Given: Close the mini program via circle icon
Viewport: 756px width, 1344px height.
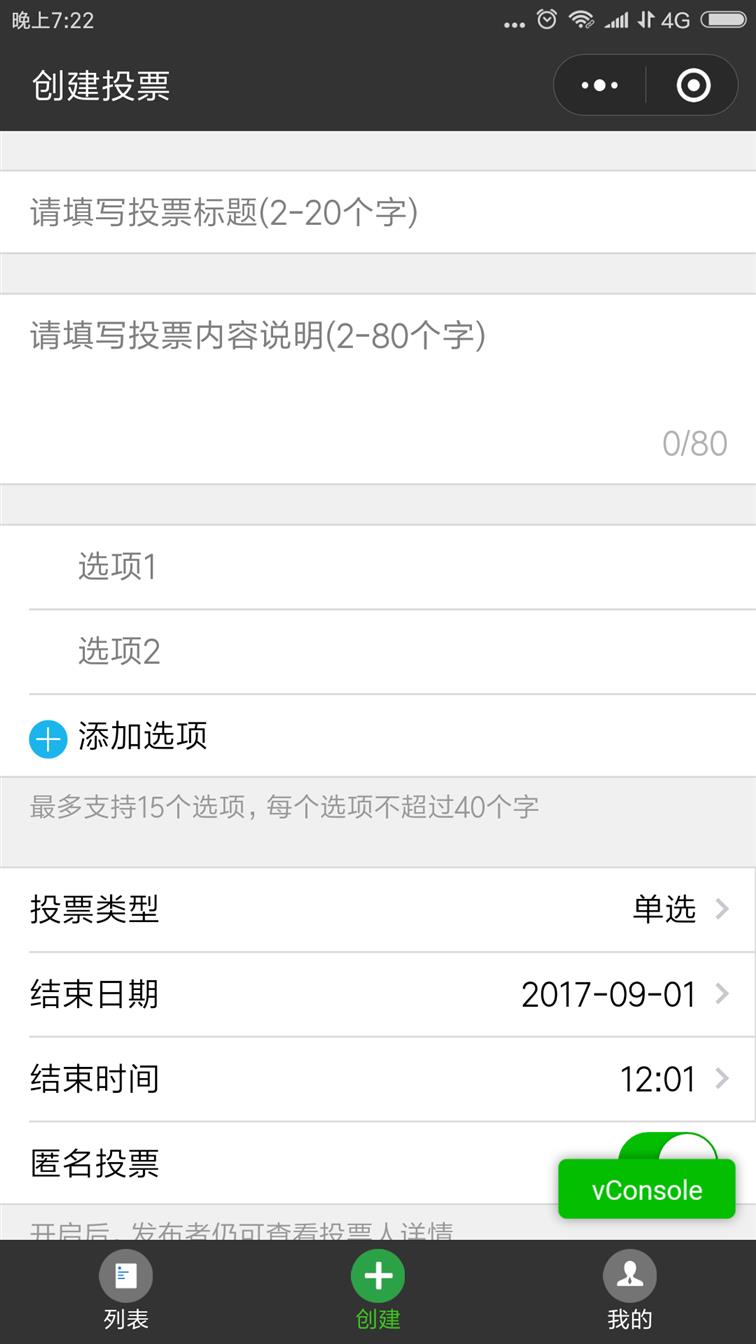Looking at the screenshot, I should coord(693,85).
